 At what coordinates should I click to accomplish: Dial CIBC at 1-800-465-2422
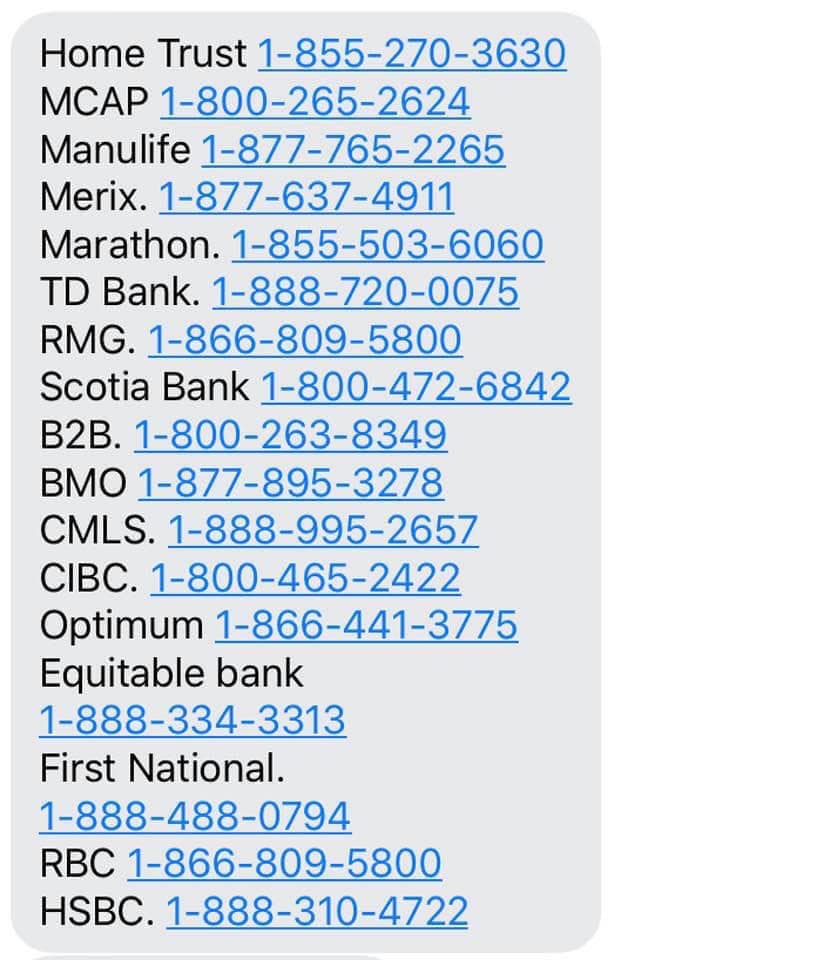(x=305, y=578)
